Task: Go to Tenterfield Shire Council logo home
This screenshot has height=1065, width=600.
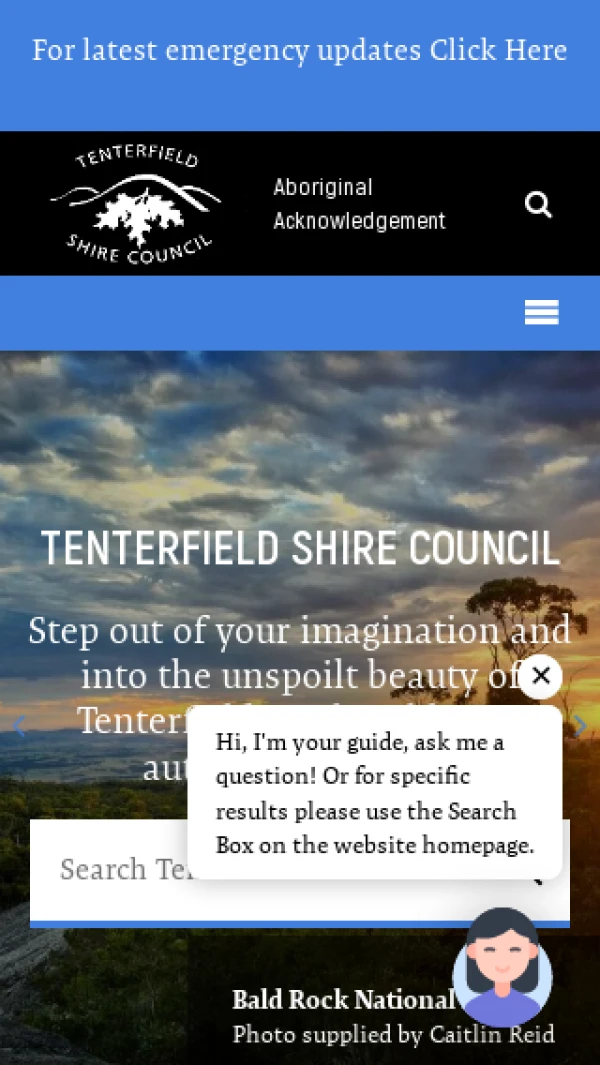Action: (x=136, y=205)
